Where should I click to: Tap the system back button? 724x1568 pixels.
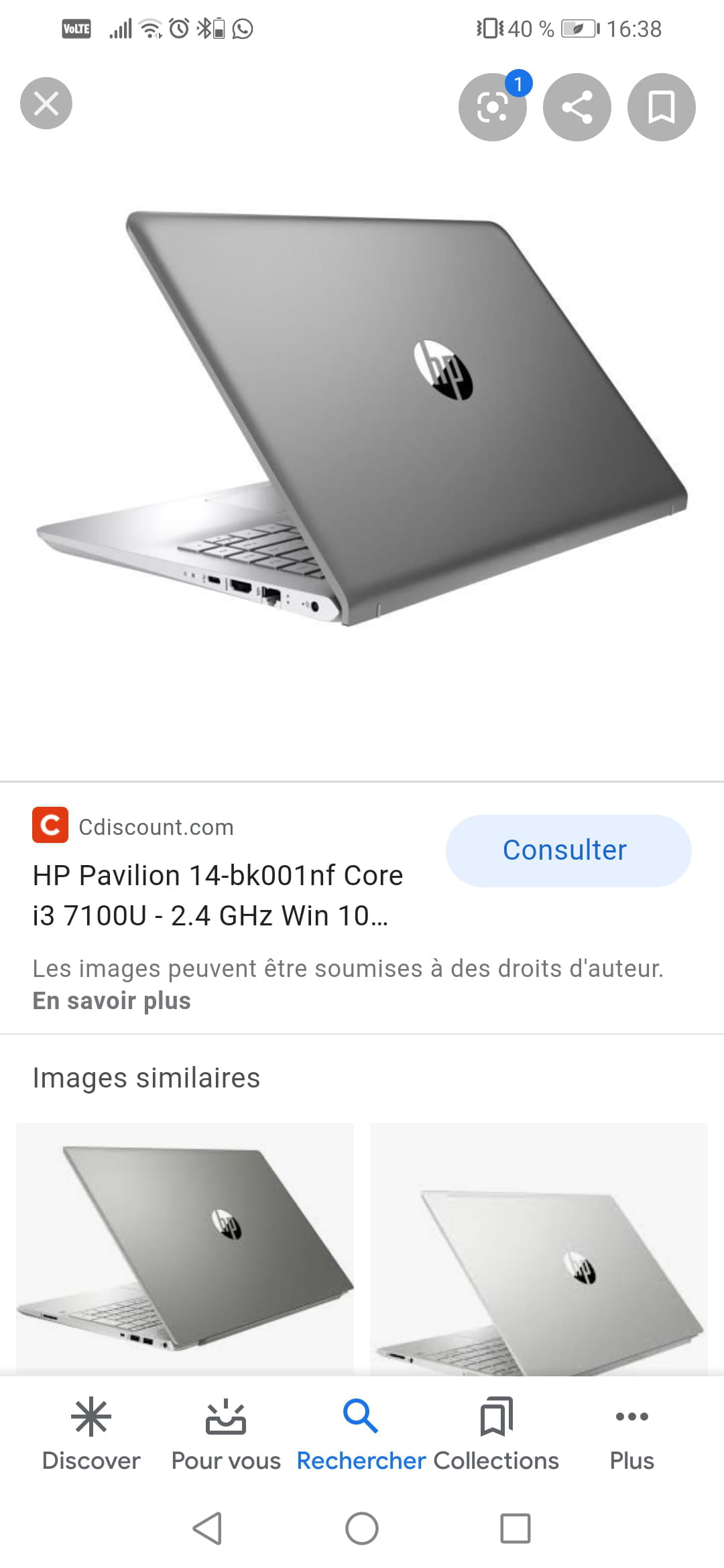click(x=207, y=1528)
